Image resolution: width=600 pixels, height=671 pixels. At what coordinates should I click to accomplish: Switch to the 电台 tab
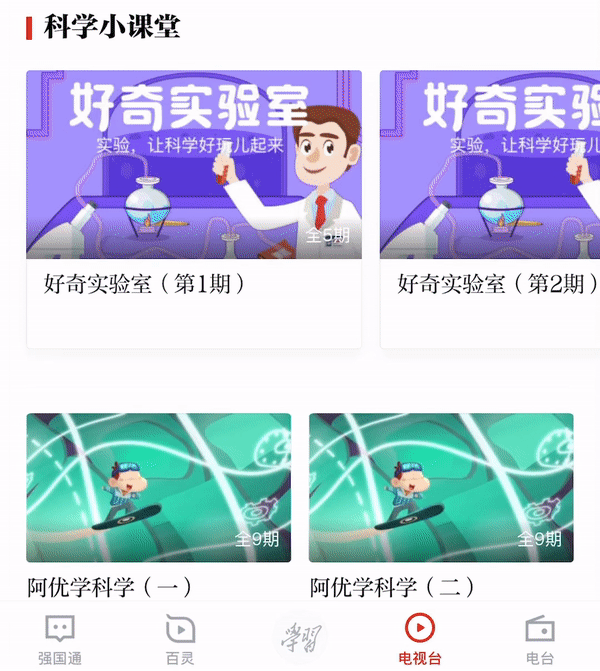[x=540, y=639]
